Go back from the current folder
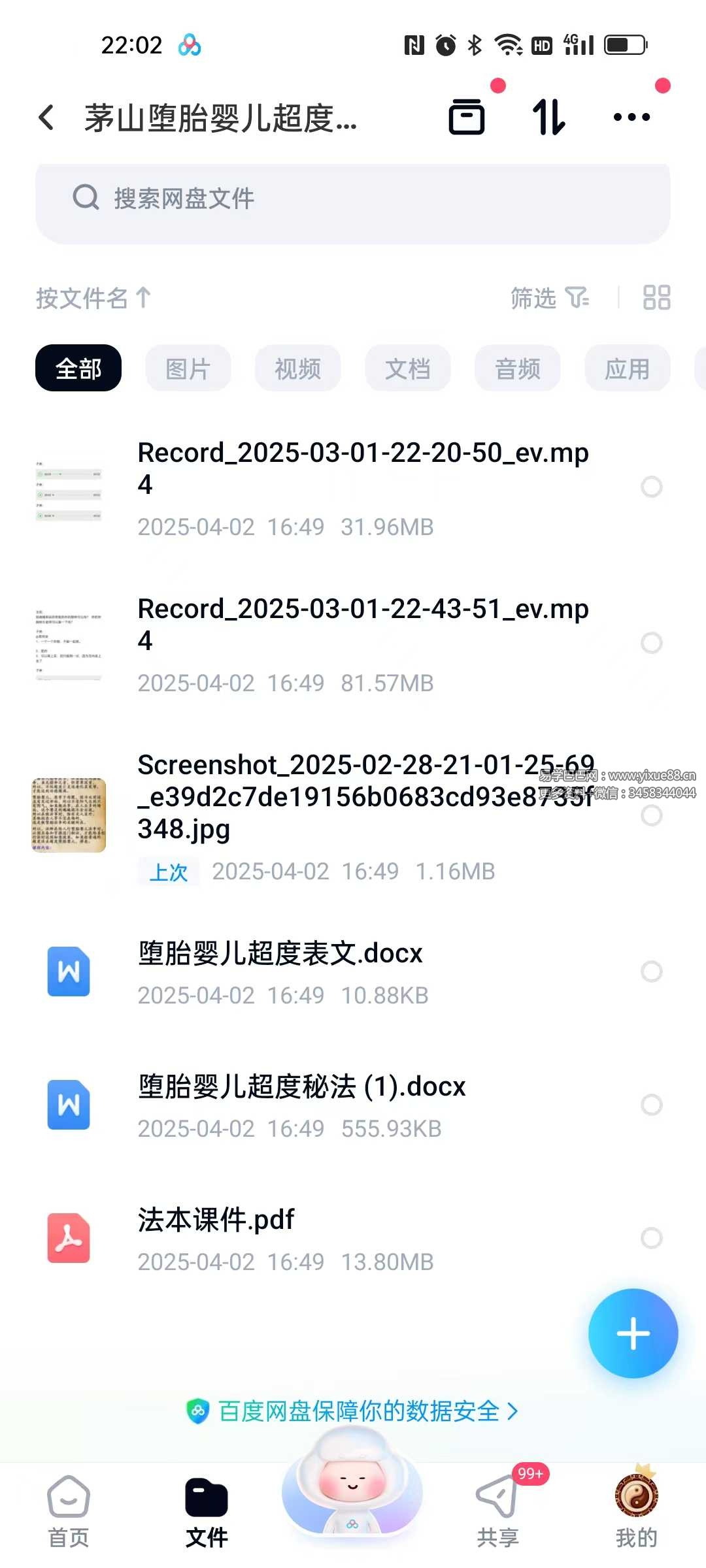Image resolution: width=706 pixels, height=1568 pixels. pos(46,118)
